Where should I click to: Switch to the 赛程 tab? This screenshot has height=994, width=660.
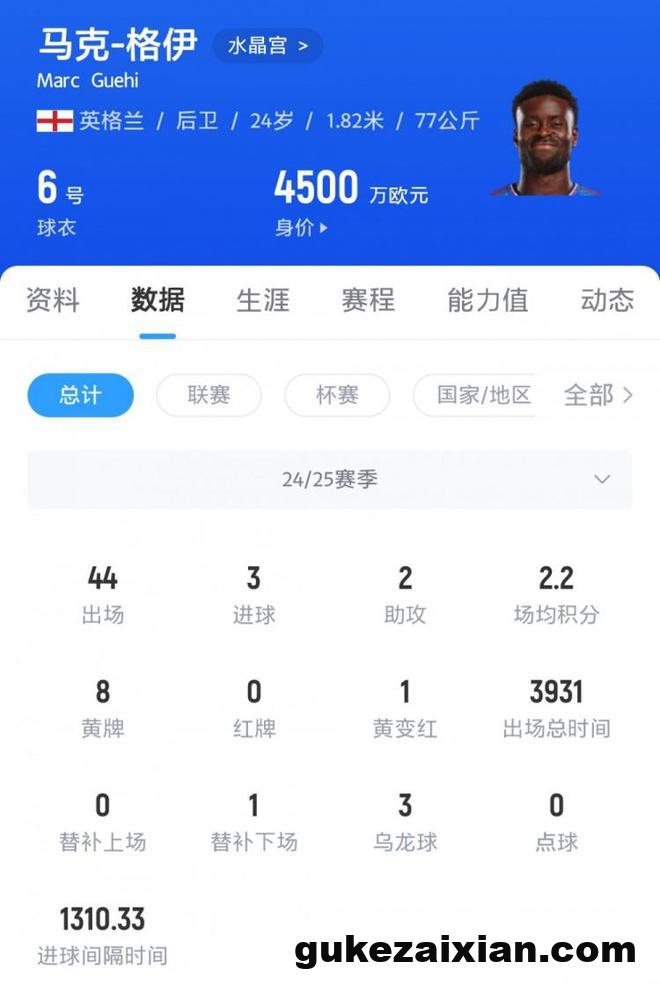click(368, 300)
